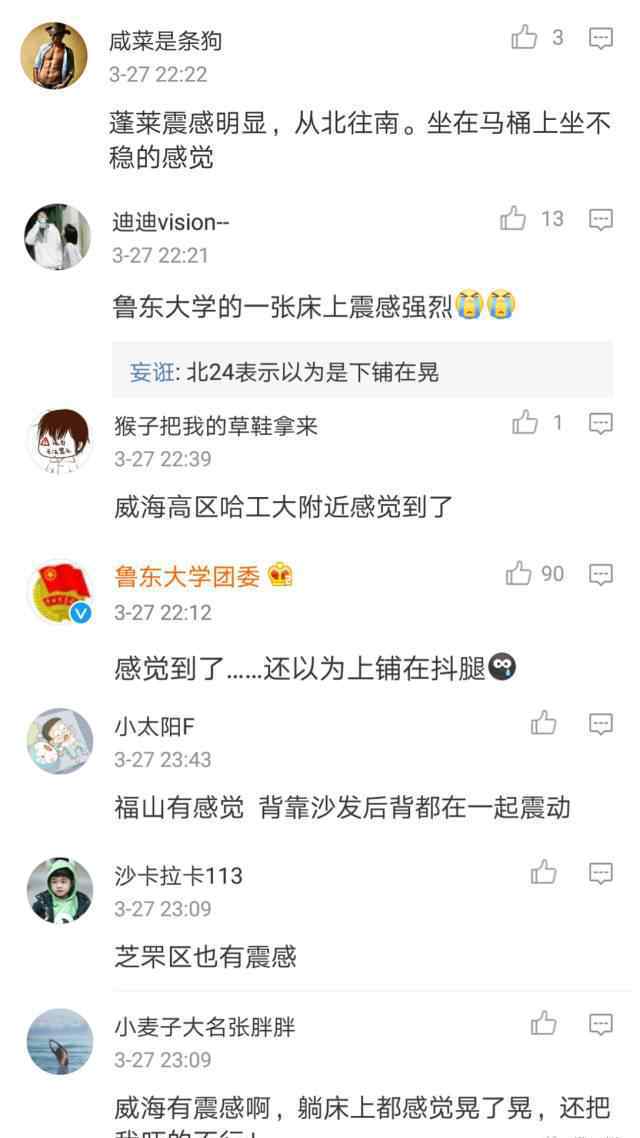
Task: Like 鲁东大学团委's comment
Action: (x=518, y=574)
